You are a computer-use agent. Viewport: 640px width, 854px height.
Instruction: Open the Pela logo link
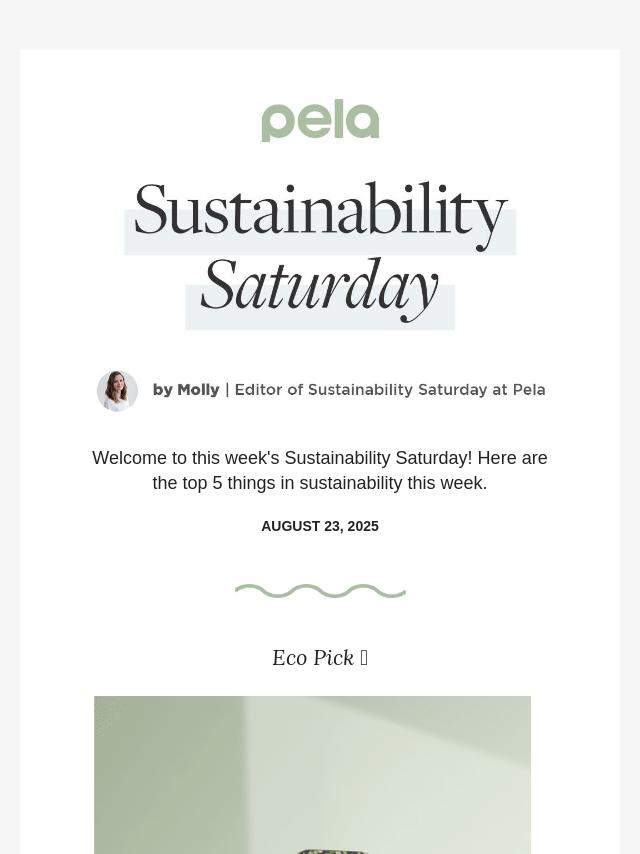coord(320,121)
